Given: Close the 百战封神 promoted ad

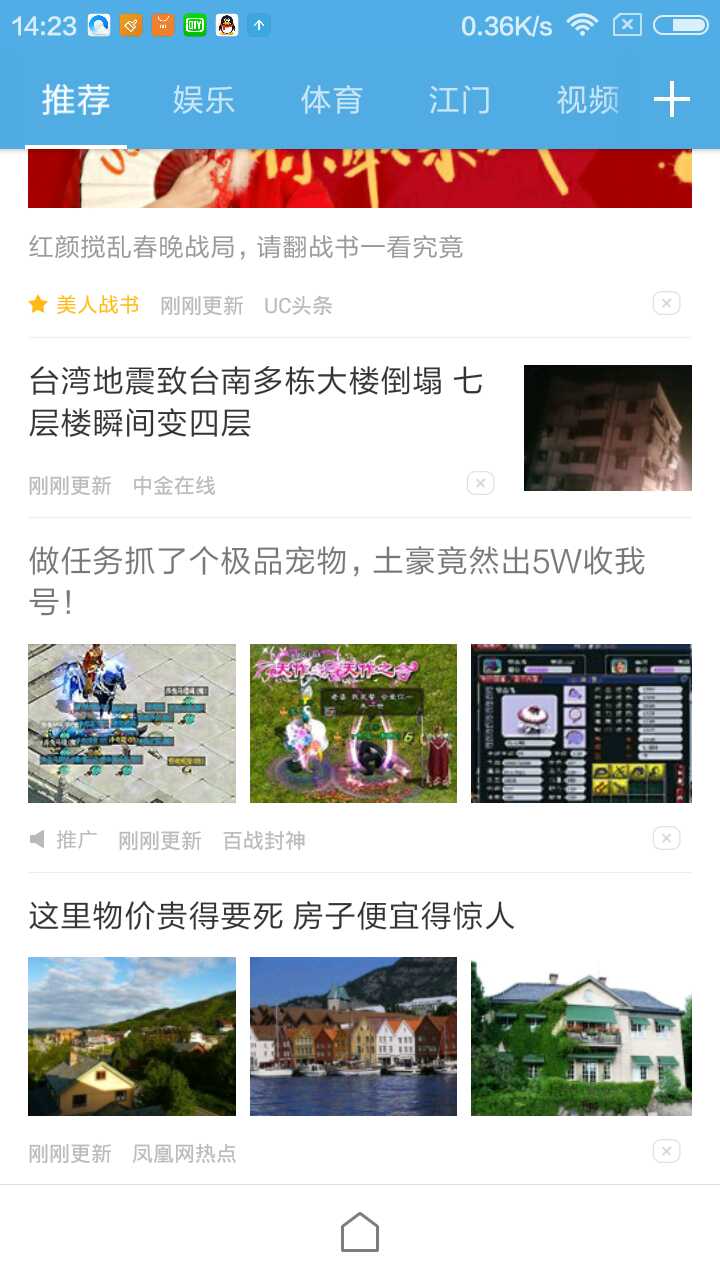Looking at the screenshot, I should point(667,838).
